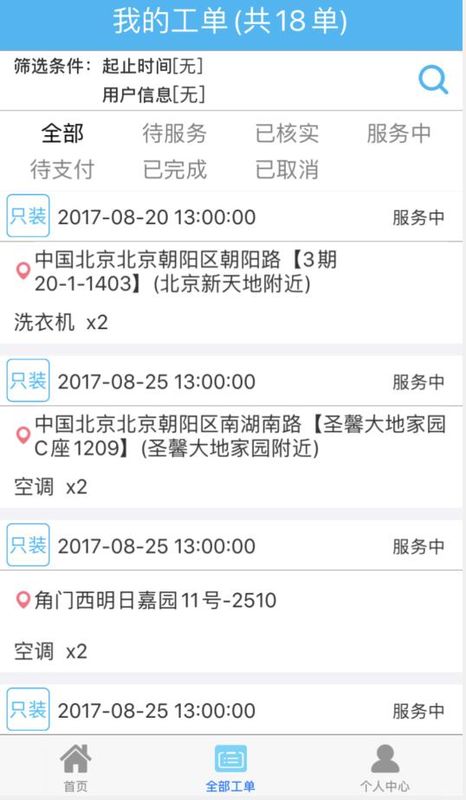The image size is (466, 800).
Task: Tap the 全部工单 bottom tab
Action: point(230,768)
